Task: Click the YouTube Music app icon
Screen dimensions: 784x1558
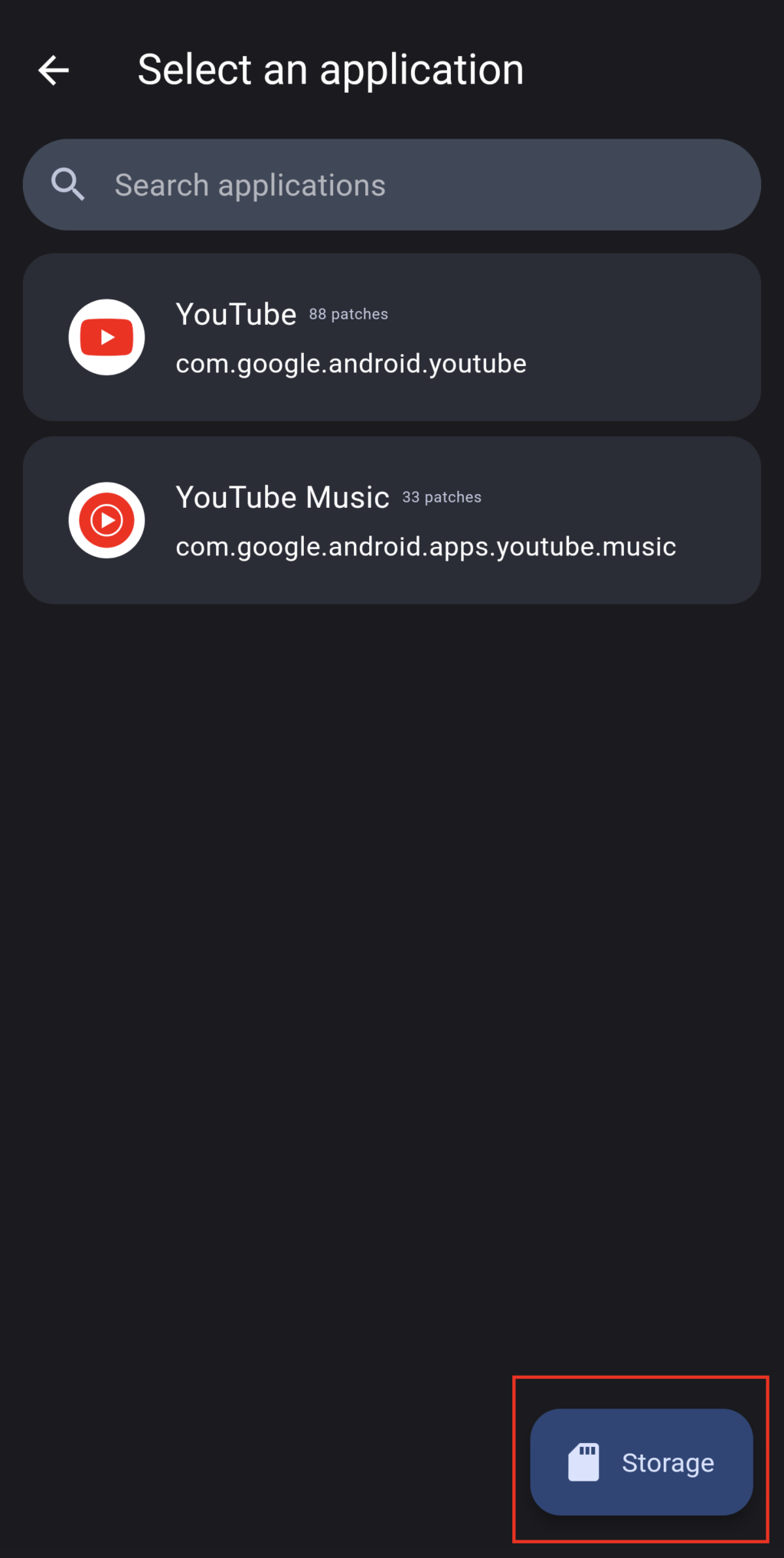Action: [x=106, y=519]
